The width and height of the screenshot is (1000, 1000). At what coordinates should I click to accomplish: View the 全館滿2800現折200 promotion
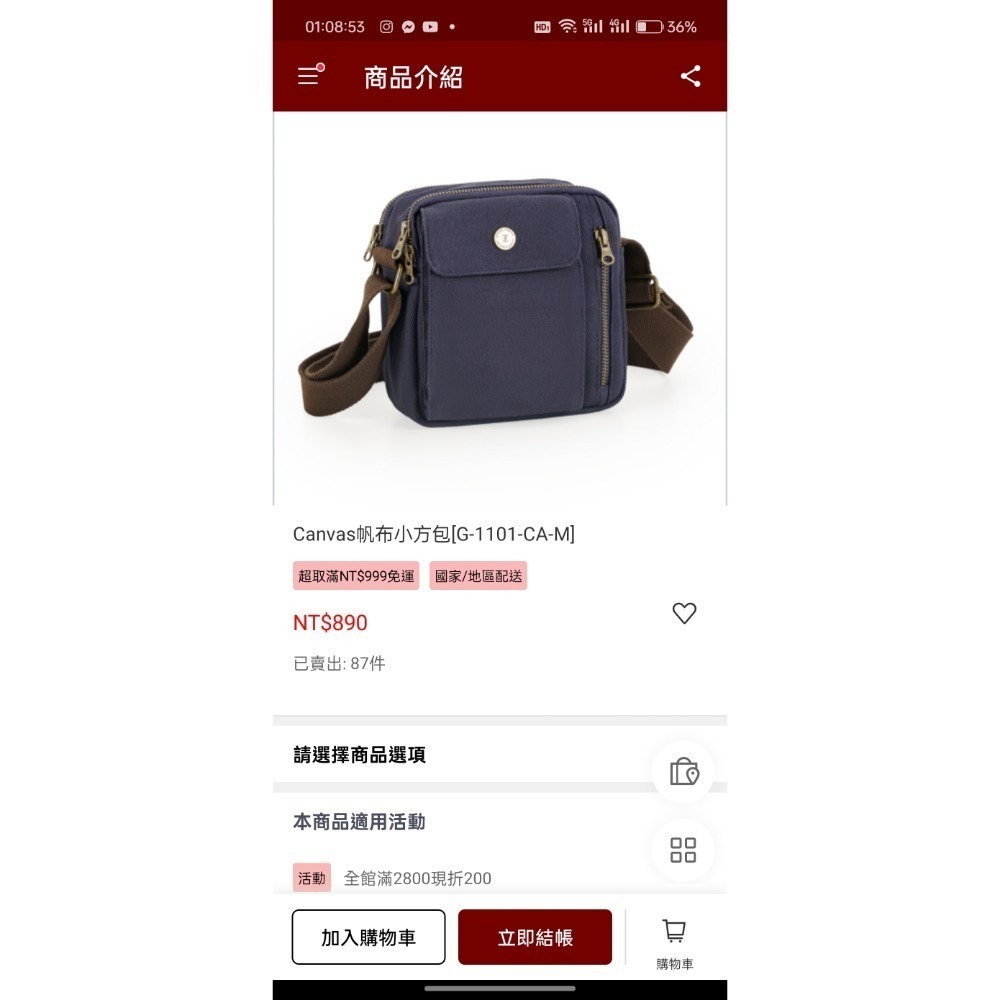point(418,878)
